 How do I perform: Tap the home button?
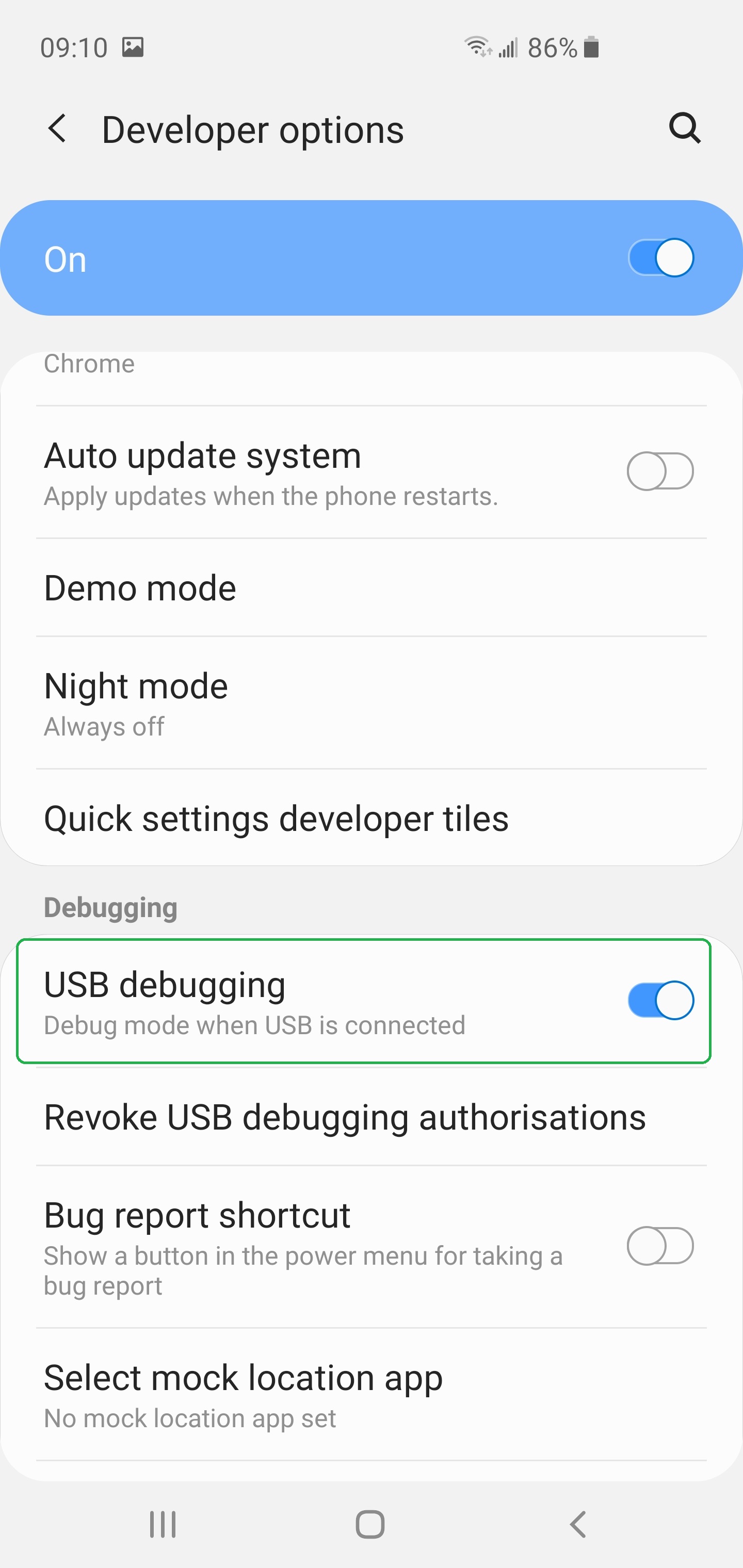pos(372,1524)
